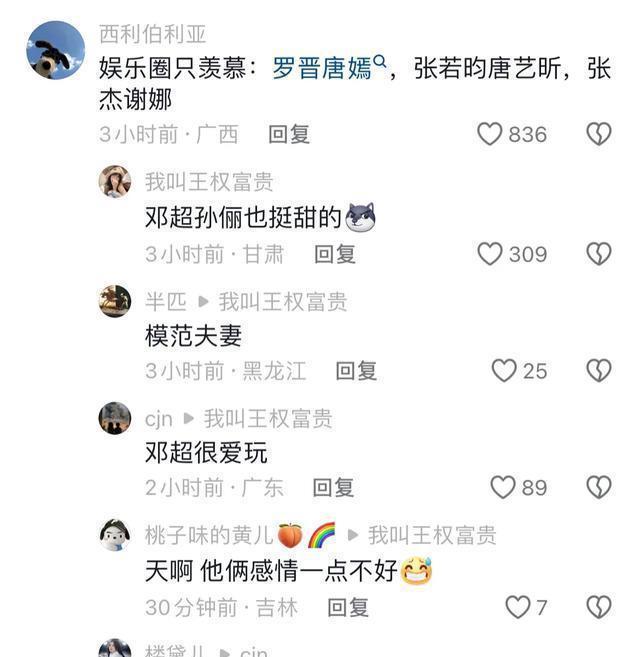This screenshot has width=640, height=657.
Task: Dislike the comment 邓超孙俪也挺甜的
Action: pyautogui.click(x=598, y=254)
